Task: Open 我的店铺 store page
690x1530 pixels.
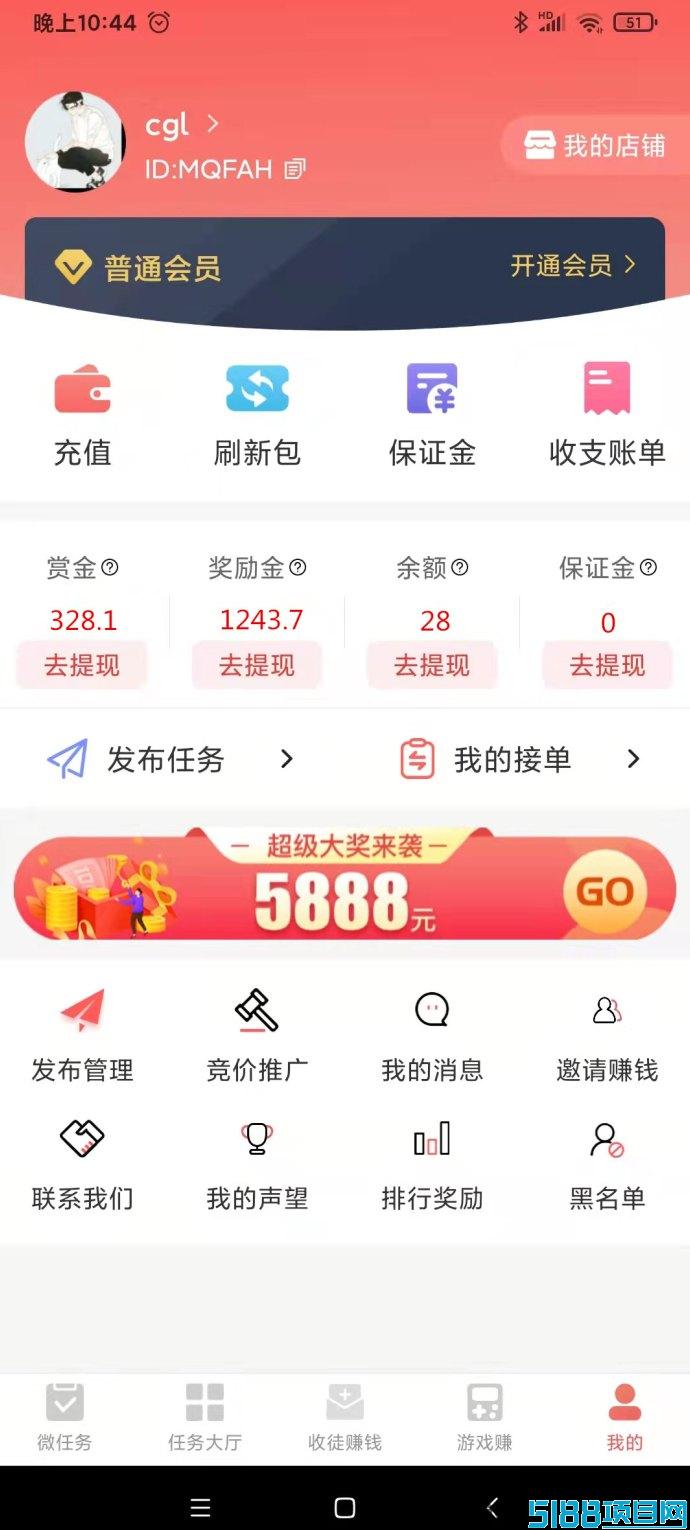Action: point(595,146)
